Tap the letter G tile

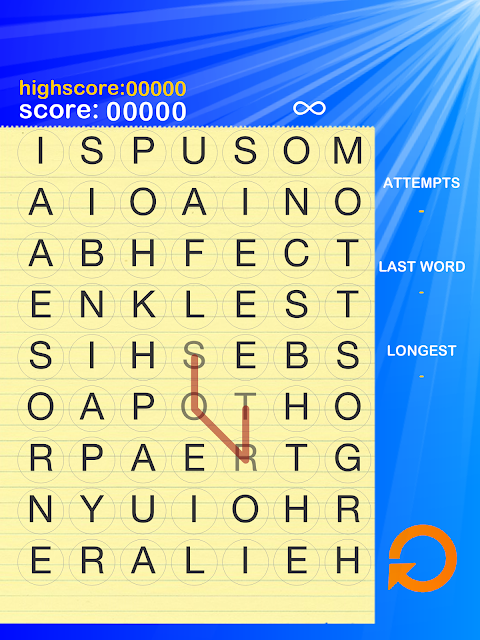click(347, 458)
